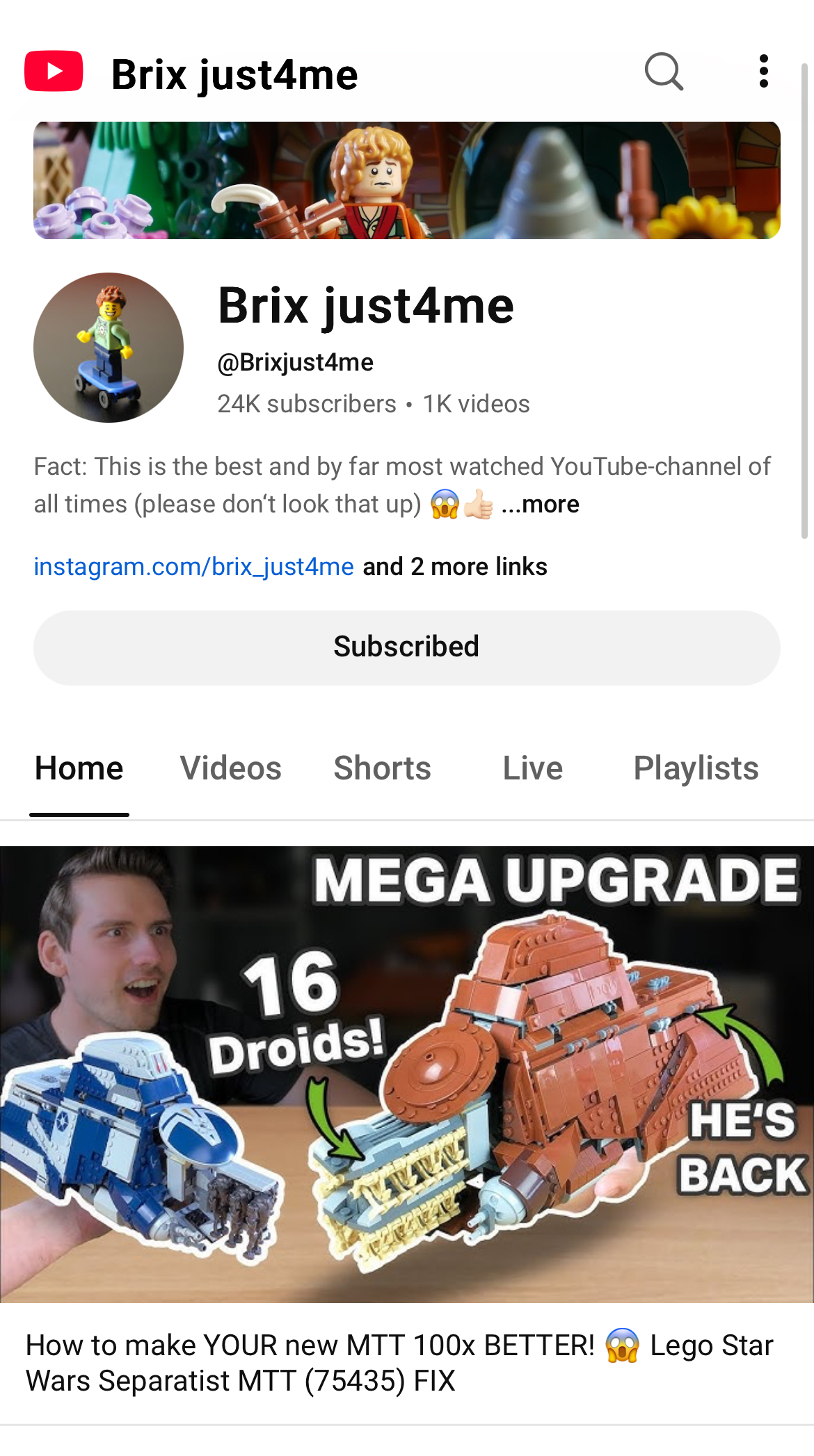Screen dimensions: 814x1456
Task: Select the Home tab
Action: point(79,768)
